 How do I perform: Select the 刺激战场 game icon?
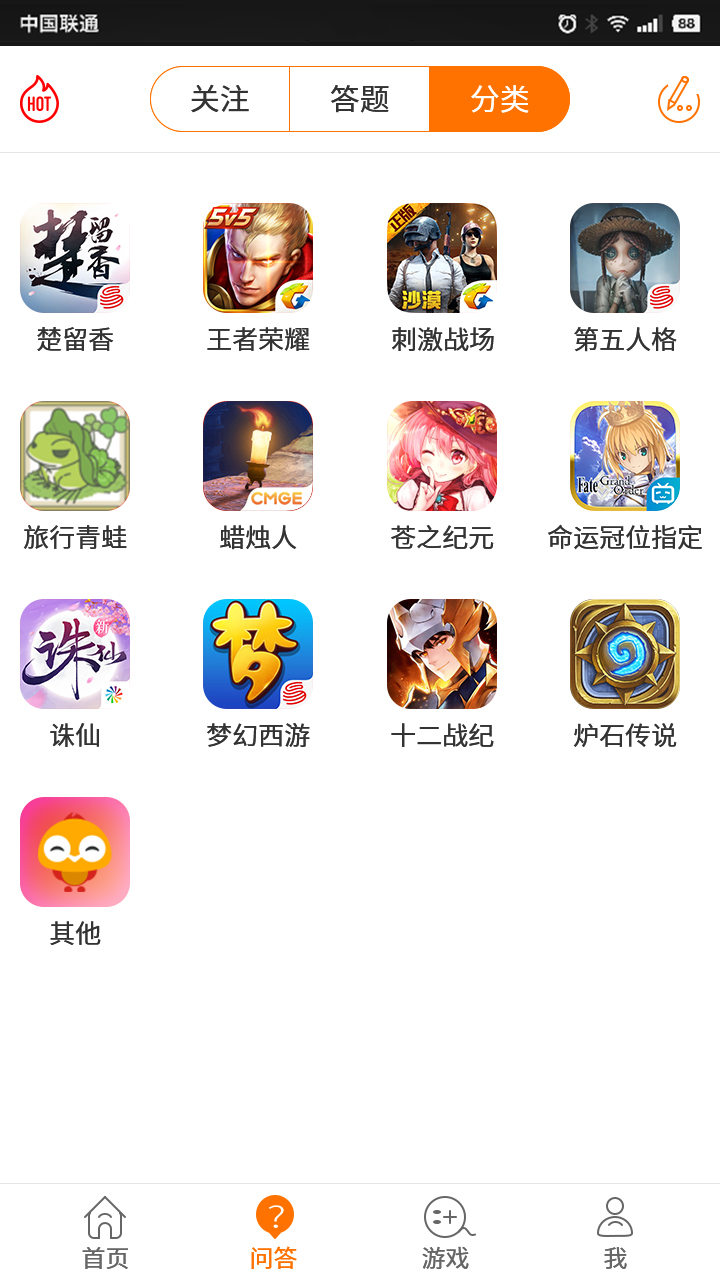[441, 256]
